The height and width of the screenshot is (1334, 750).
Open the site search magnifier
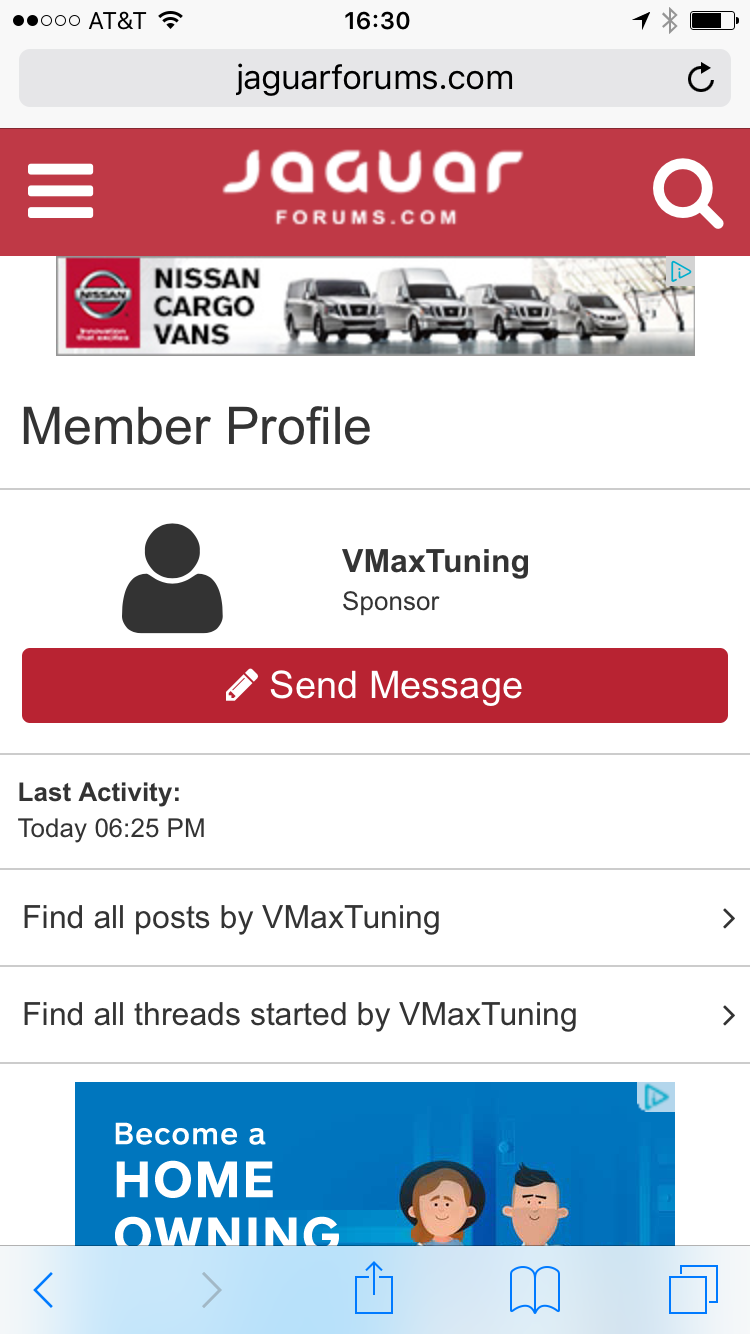tap(688, 193)
